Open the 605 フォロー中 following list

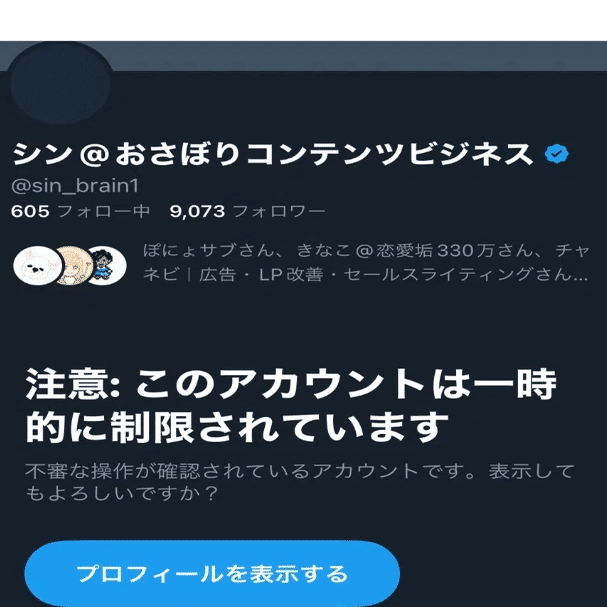click(x=80, y=212)
